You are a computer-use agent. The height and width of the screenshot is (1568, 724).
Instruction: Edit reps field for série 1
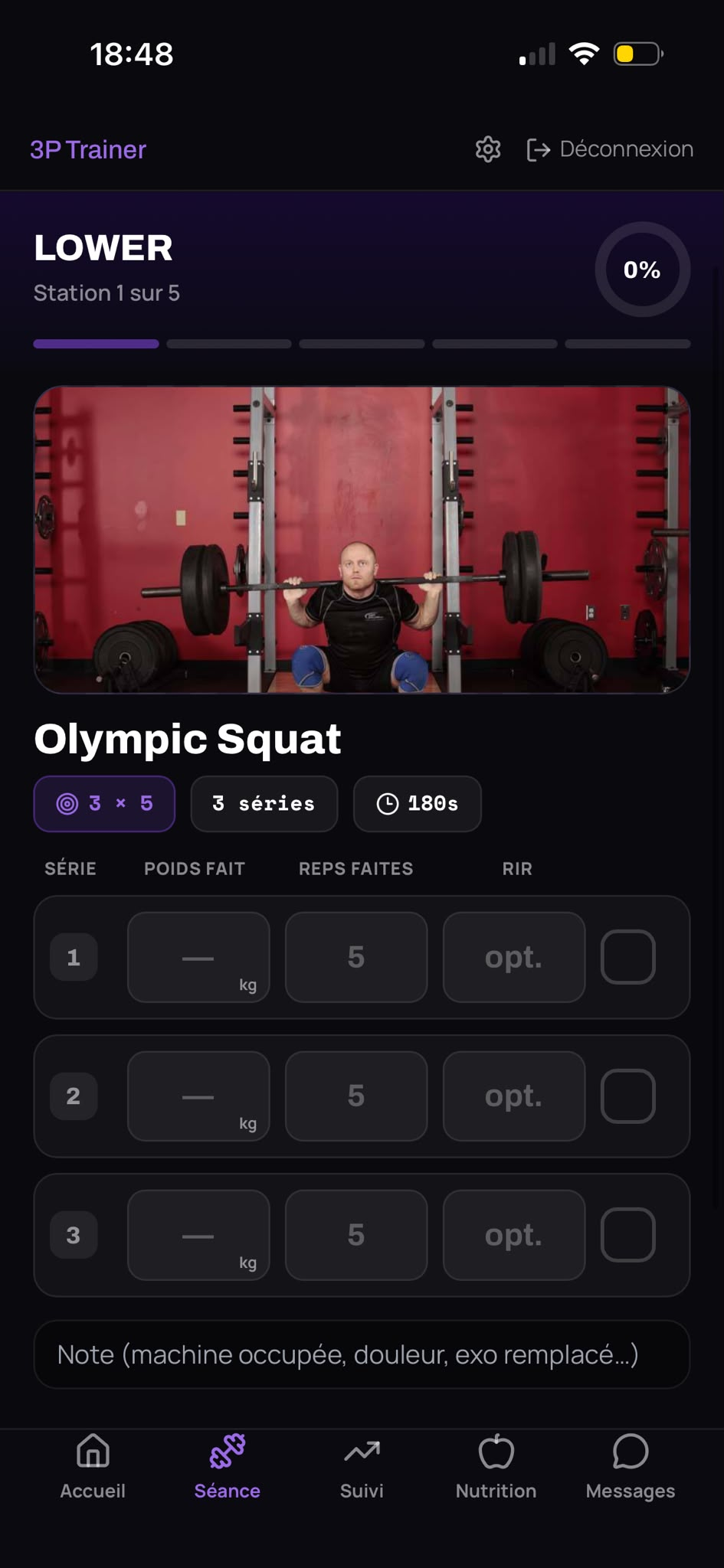pos(356,957)
